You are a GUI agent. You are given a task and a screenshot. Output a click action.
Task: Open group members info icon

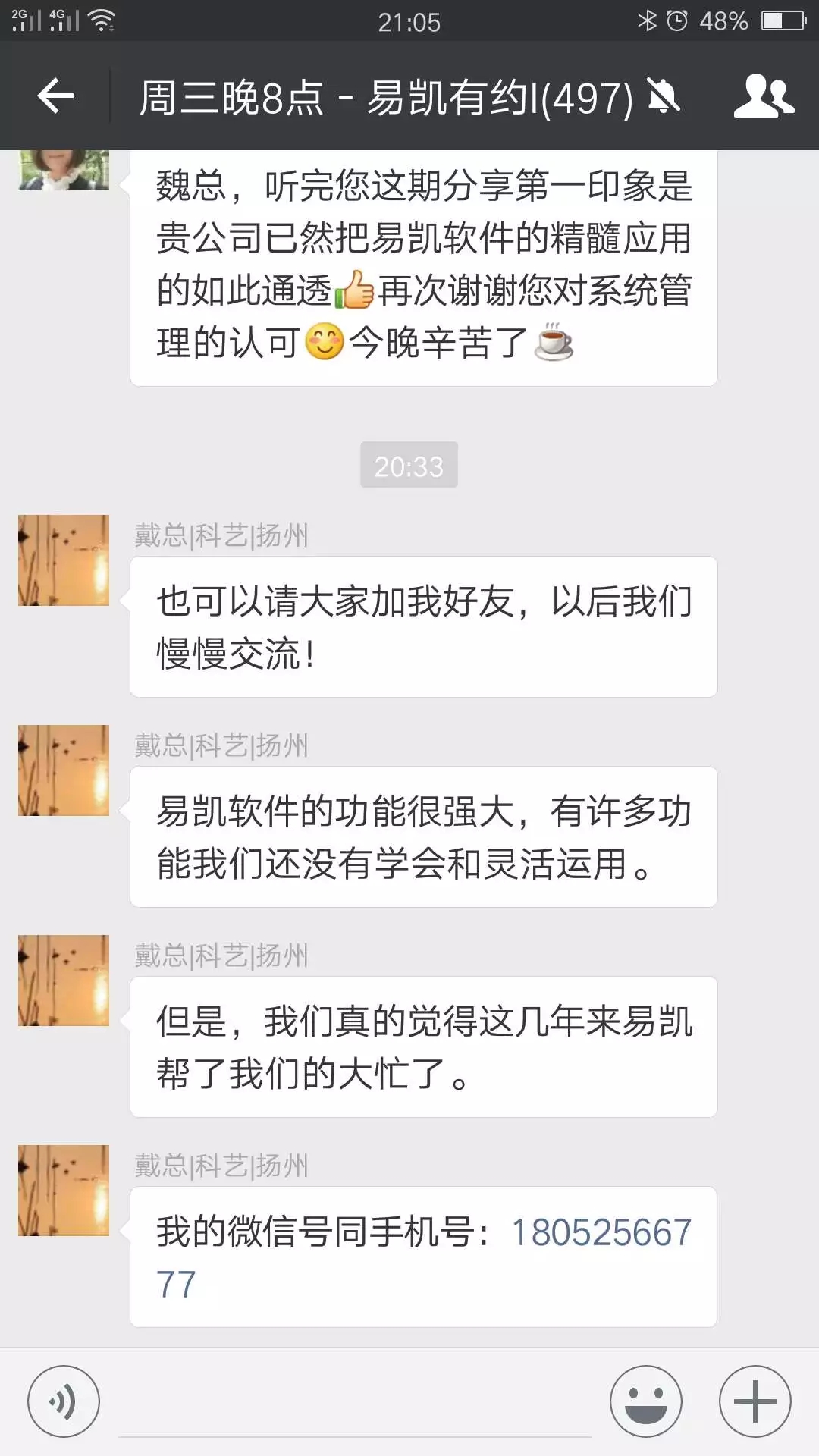764,96
